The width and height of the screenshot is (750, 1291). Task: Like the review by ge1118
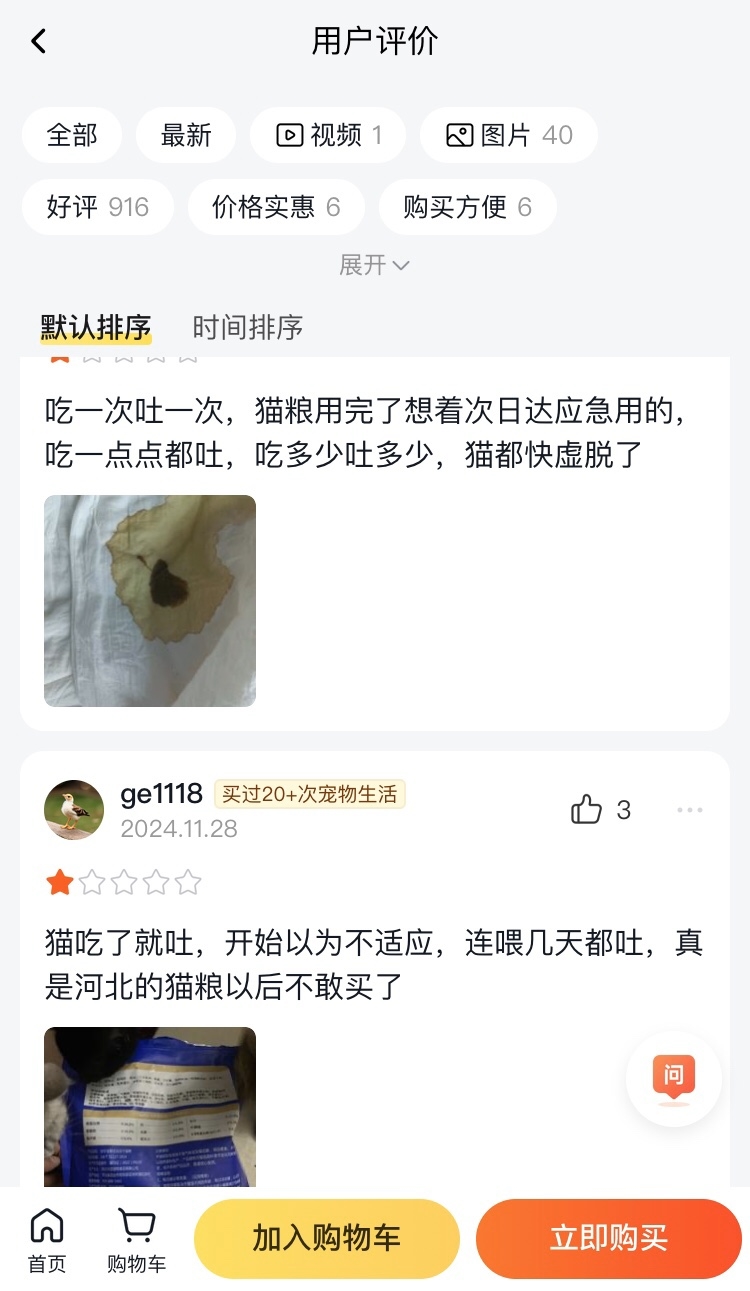587,810
